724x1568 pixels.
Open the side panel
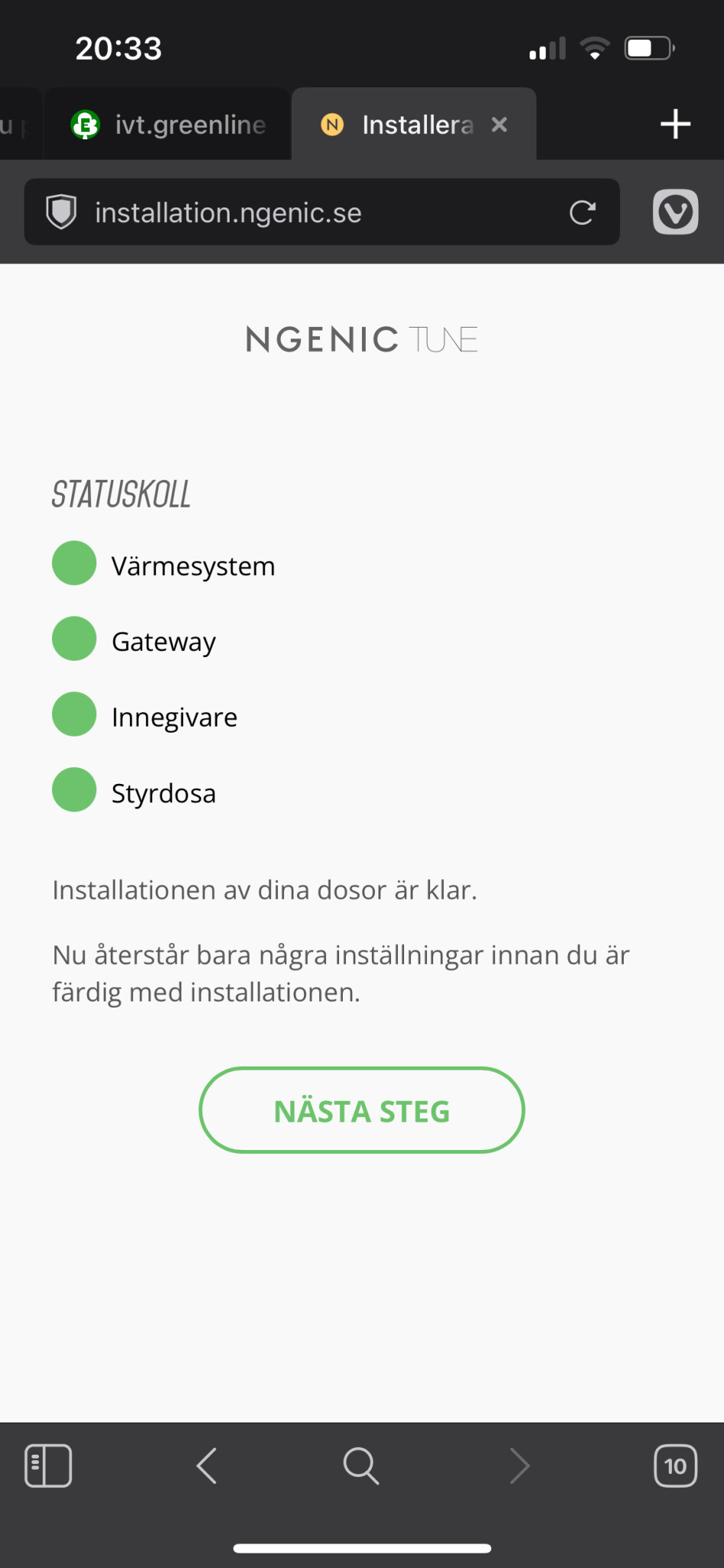48,1465
